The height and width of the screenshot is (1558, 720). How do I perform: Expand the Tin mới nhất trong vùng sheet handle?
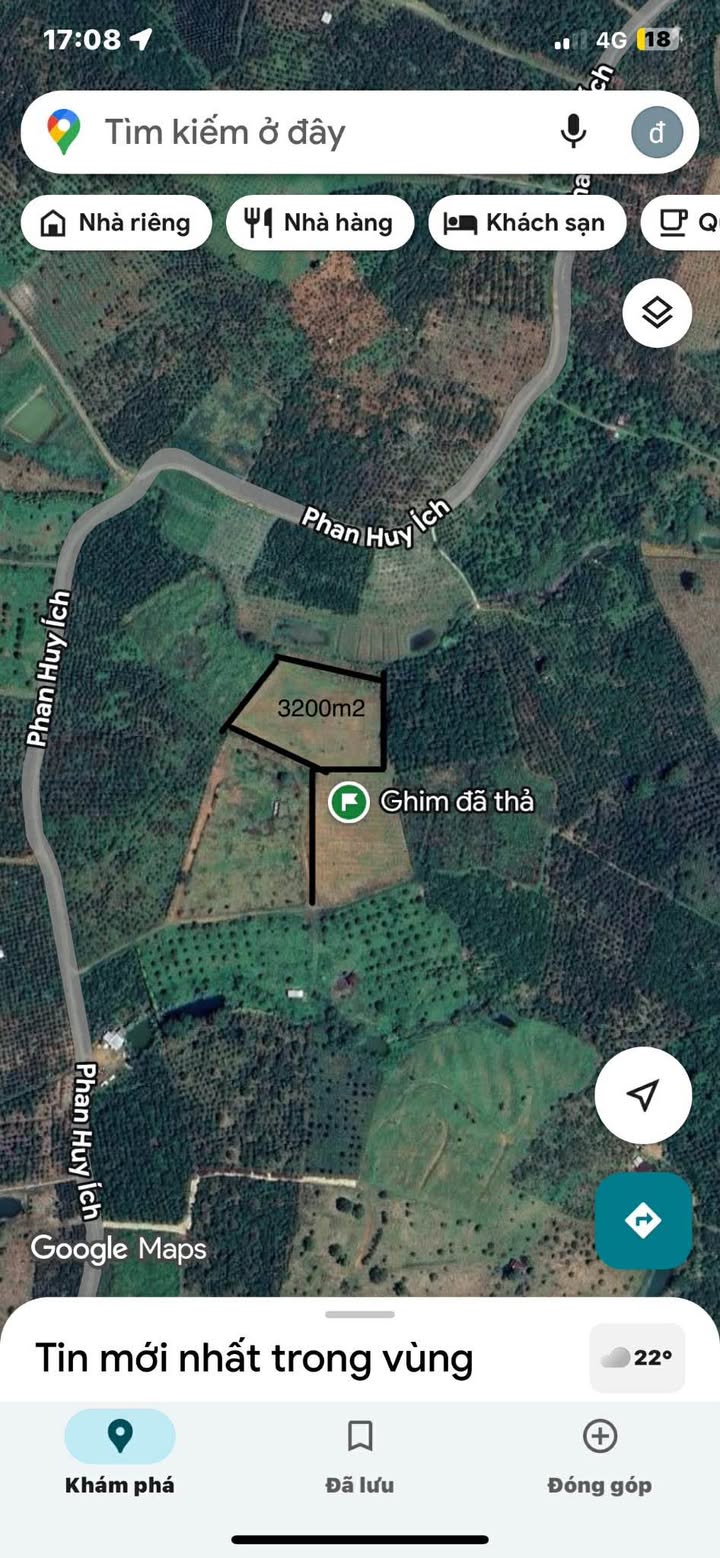click(360, 1314)
